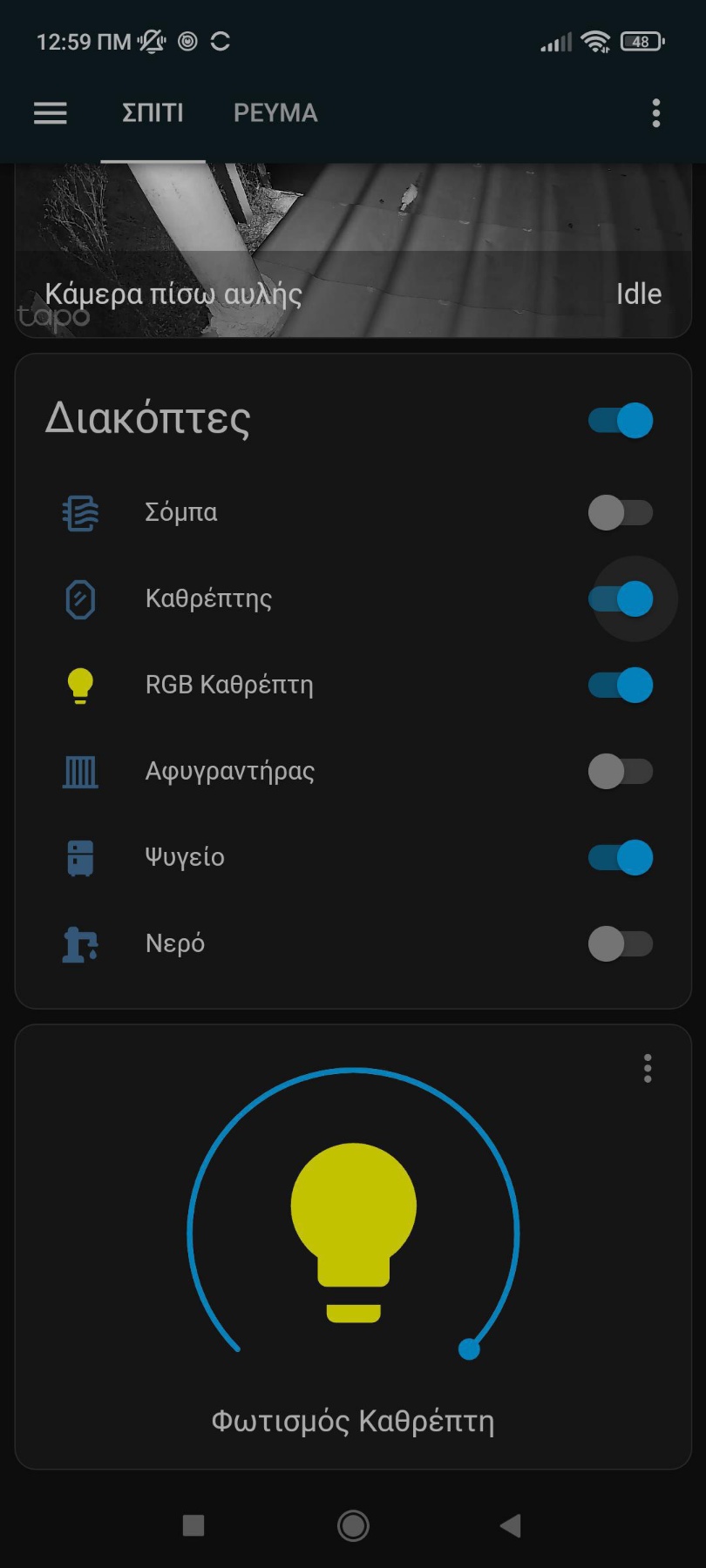Adjust the brightness dial handle on the light arc
Viewport: 706px width, 1568px height.
(x=469, y=1350)
